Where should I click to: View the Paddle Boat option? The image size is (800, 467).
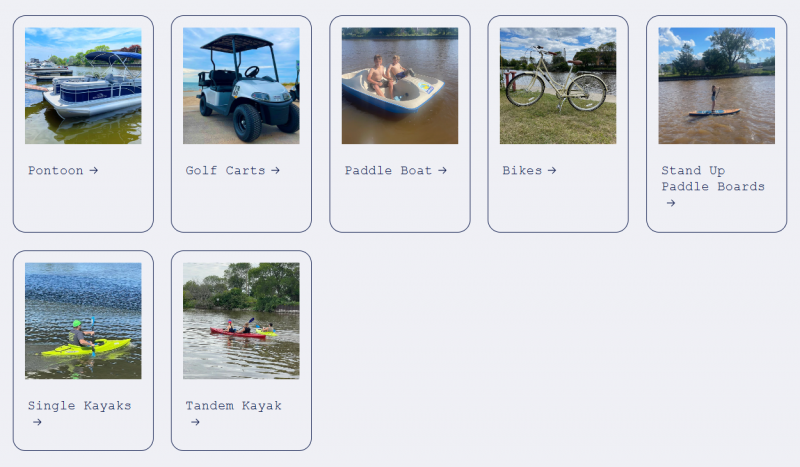pyautogui.click(x=395, y=171)
